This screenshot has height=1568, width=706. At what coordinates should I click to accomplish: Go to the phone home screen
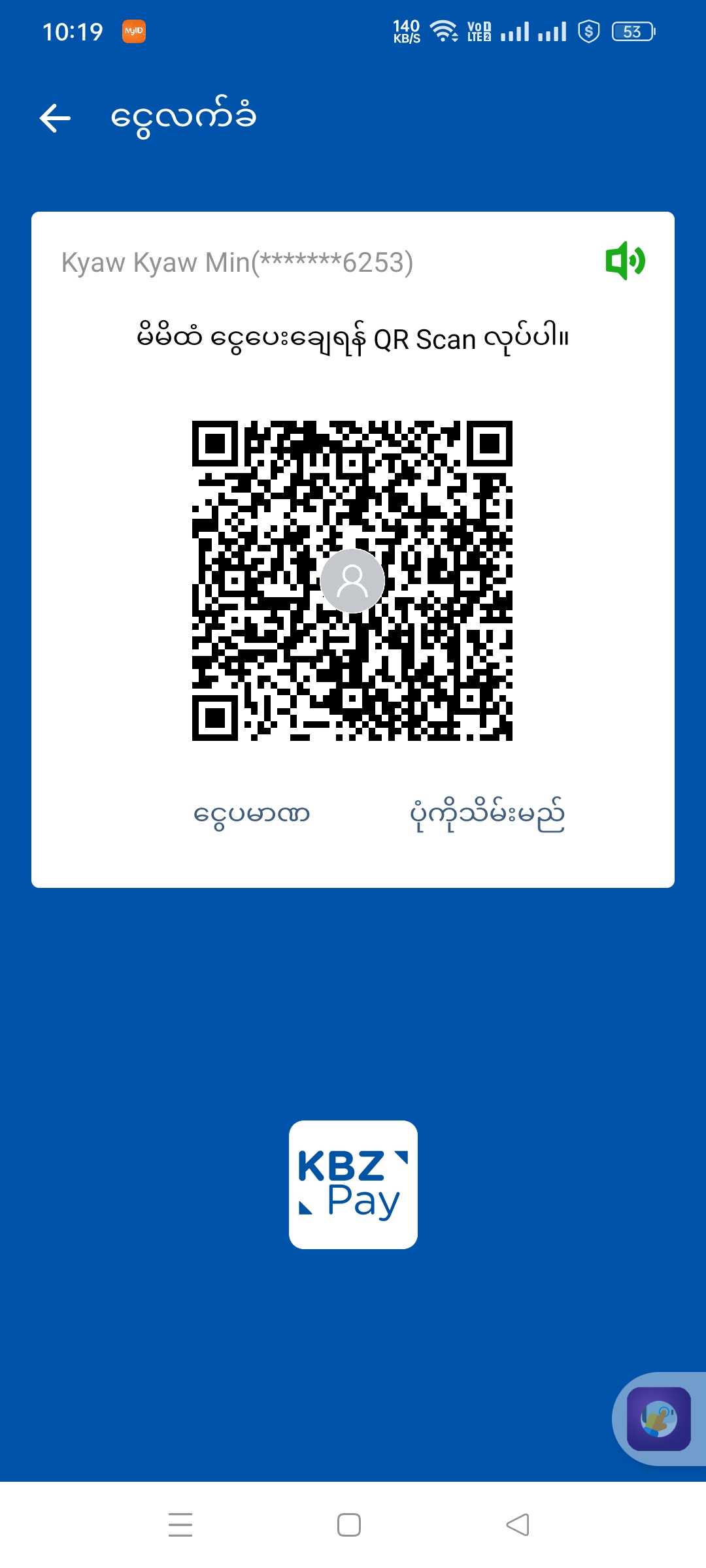(349, 1524)
